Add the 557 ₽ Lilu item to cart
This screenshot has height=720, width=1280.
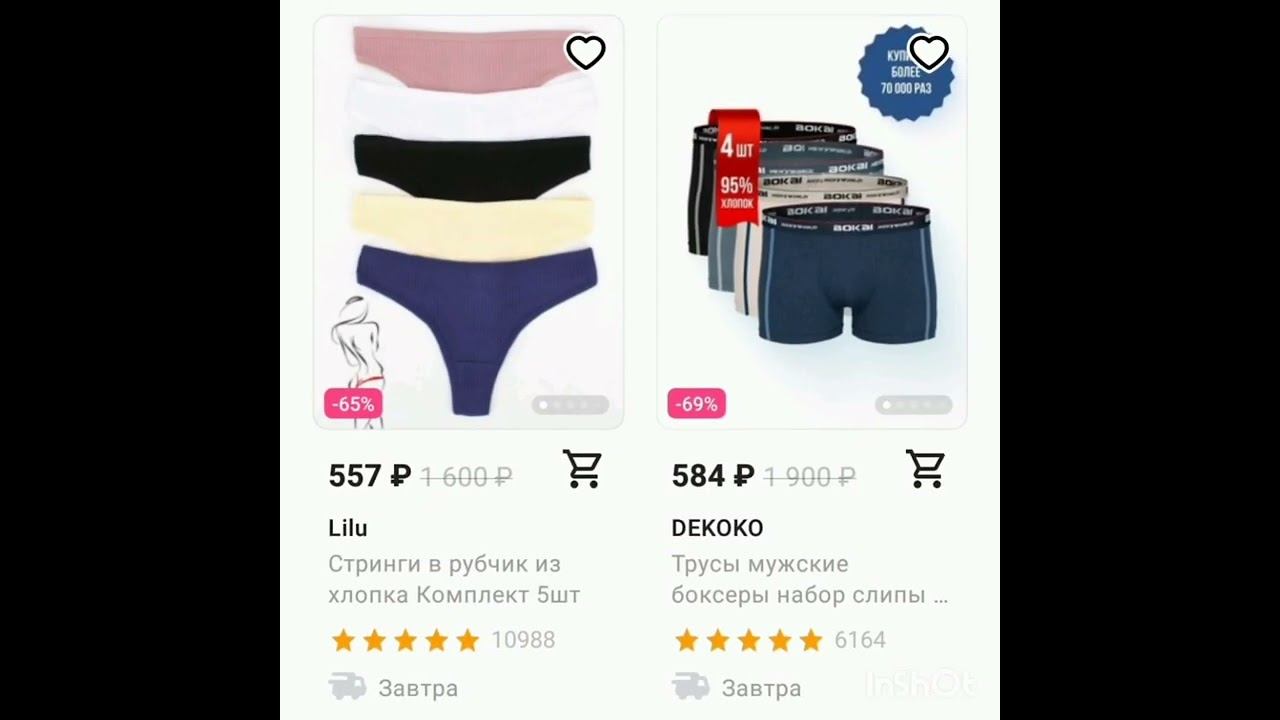point(582,468)
